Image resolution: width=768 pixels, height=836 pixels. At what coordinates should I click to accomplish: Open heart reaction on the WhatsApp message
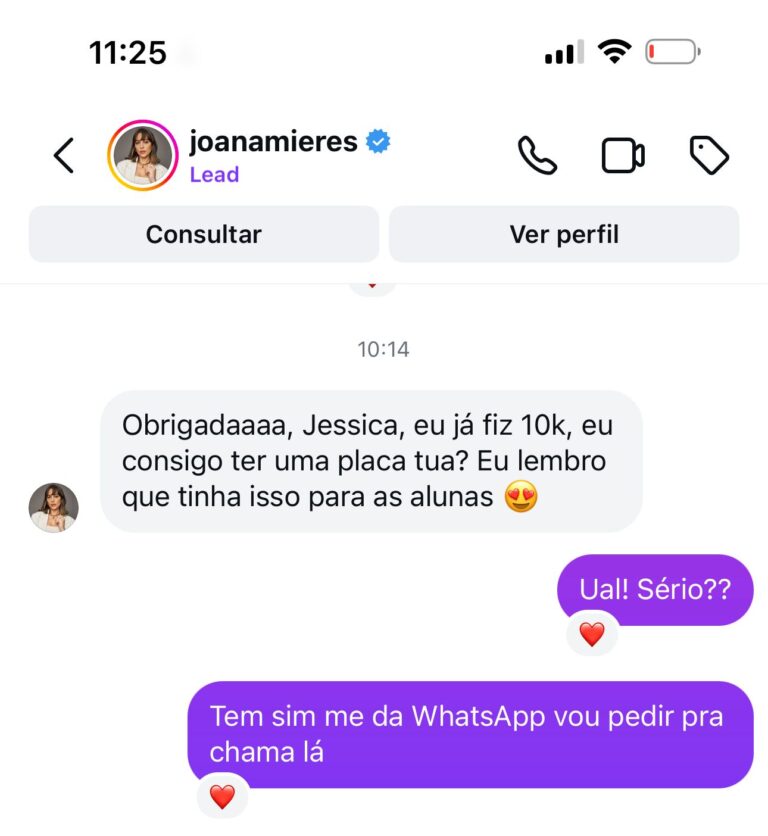[x=222, y=797]
